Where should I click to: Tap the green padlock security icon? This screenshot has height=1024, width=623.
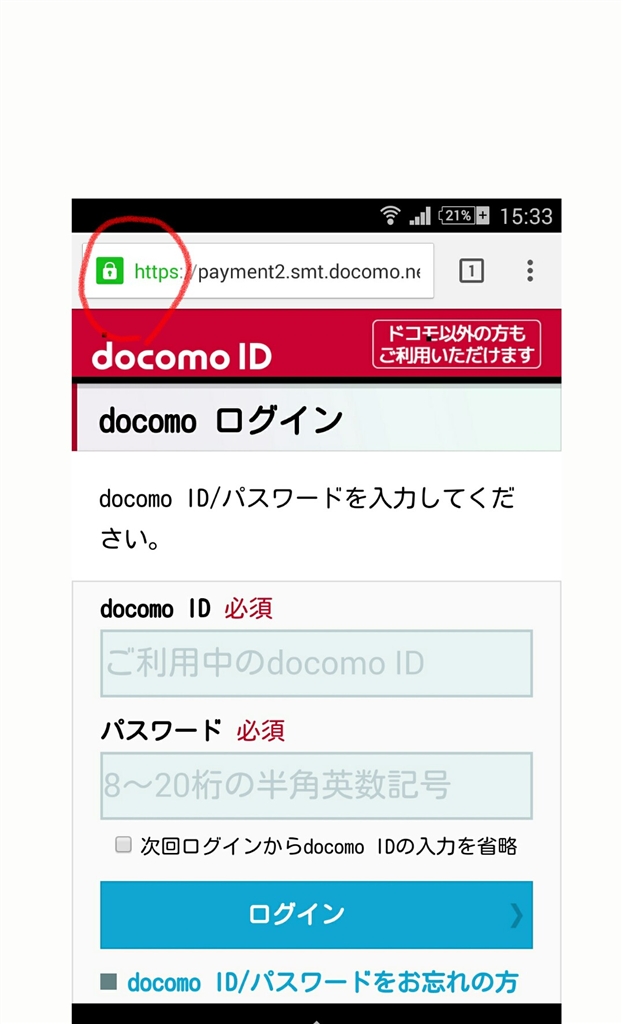point(109,270)
